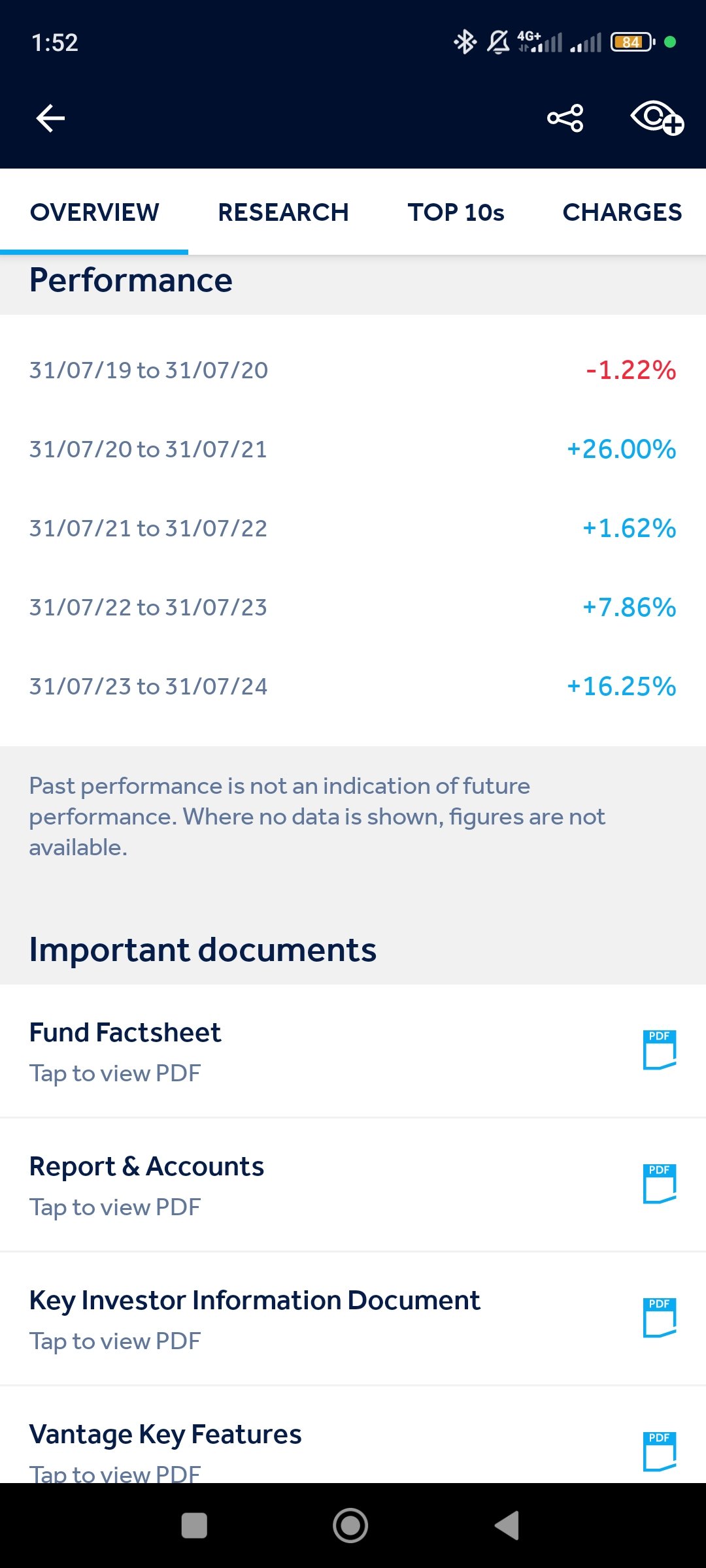Switch to the Research tab

[x=283, y=212]
